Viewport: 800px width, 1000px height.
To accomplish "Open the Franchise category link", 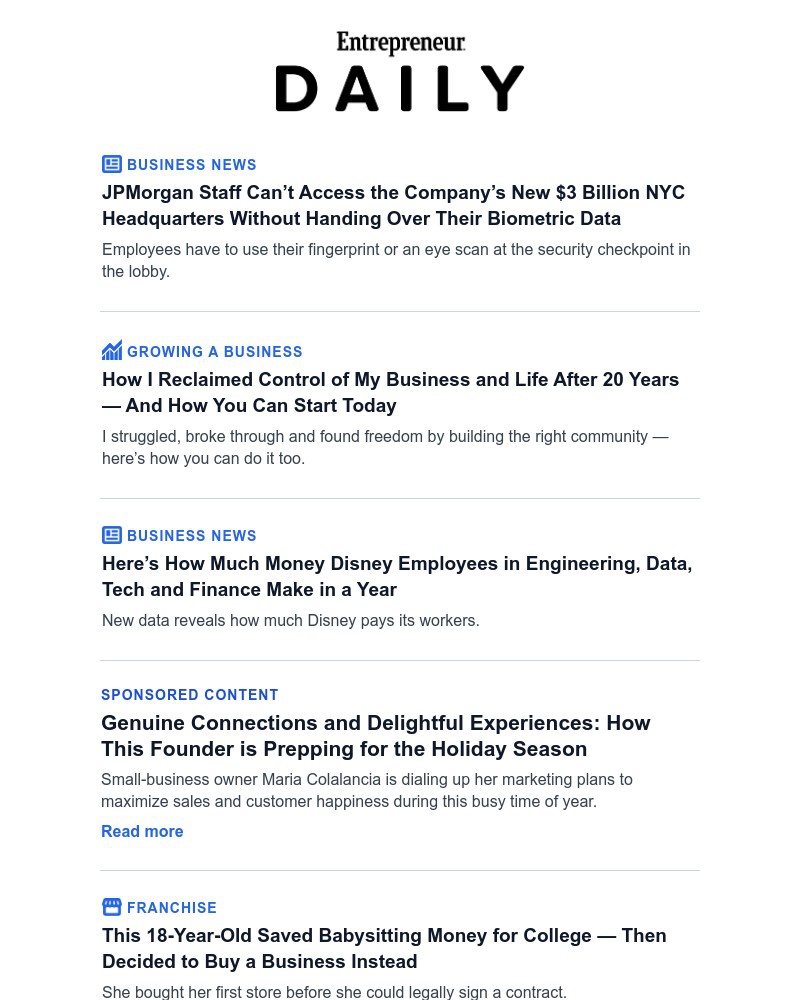I will click(171, 908).
